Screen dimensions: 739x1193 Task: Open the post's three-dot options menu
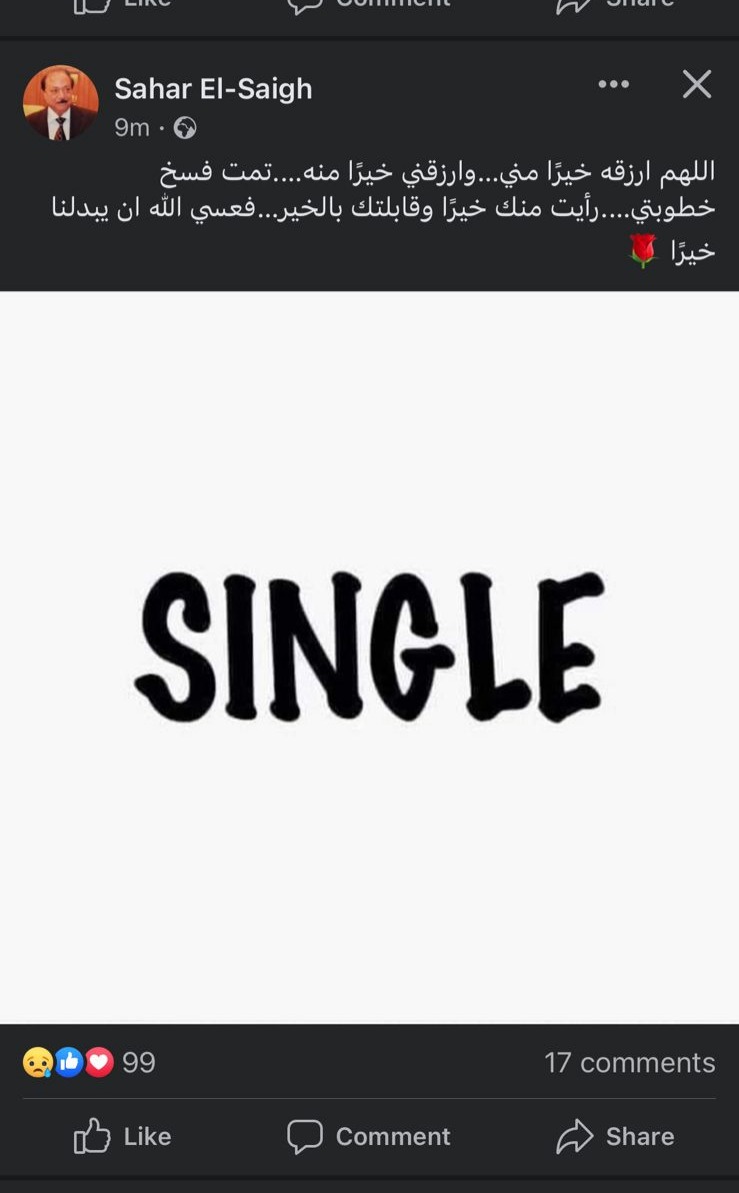click(x=613, y=85)
